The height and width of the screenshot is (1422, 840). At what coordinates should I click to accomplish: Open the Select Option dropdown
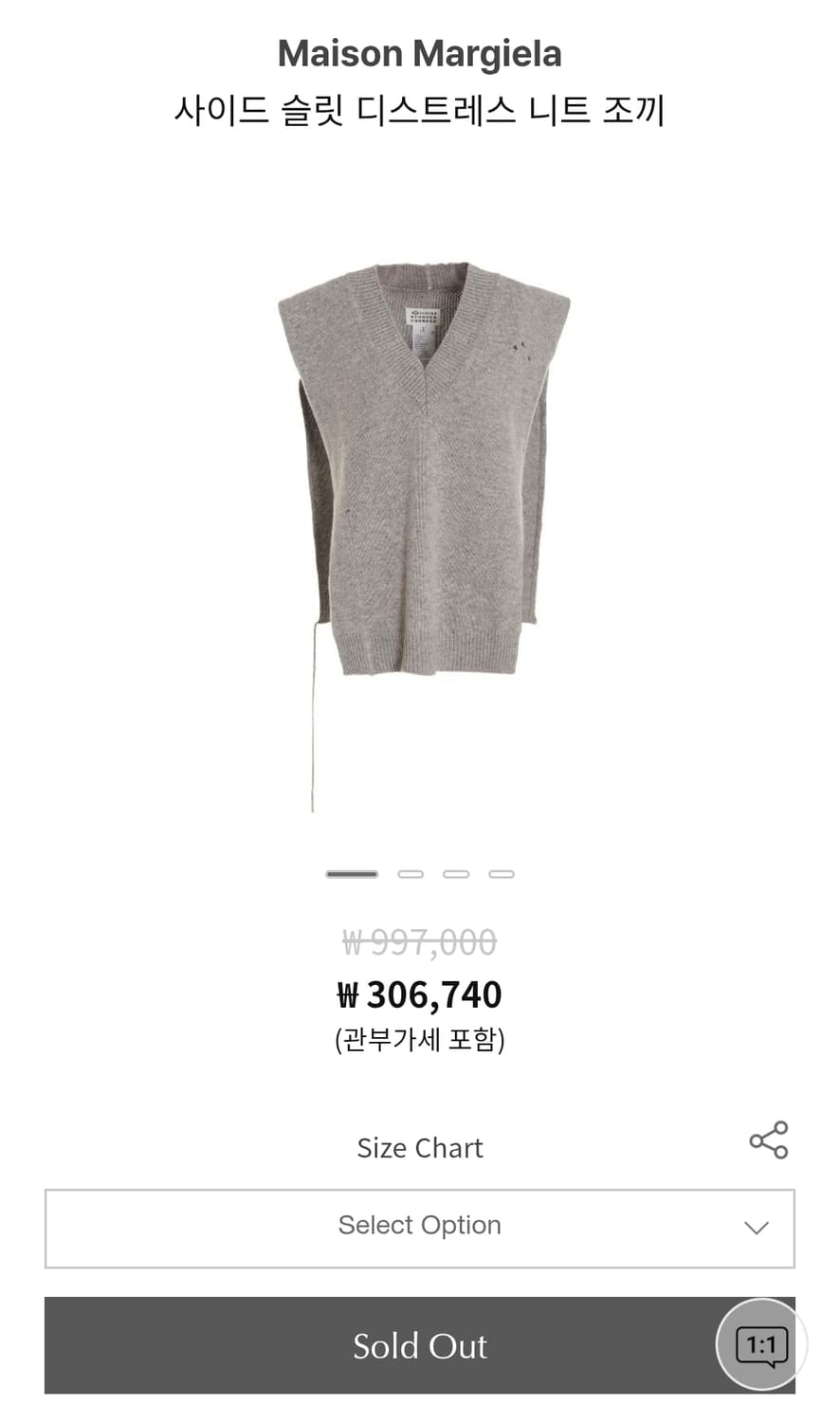(420, 1227)
